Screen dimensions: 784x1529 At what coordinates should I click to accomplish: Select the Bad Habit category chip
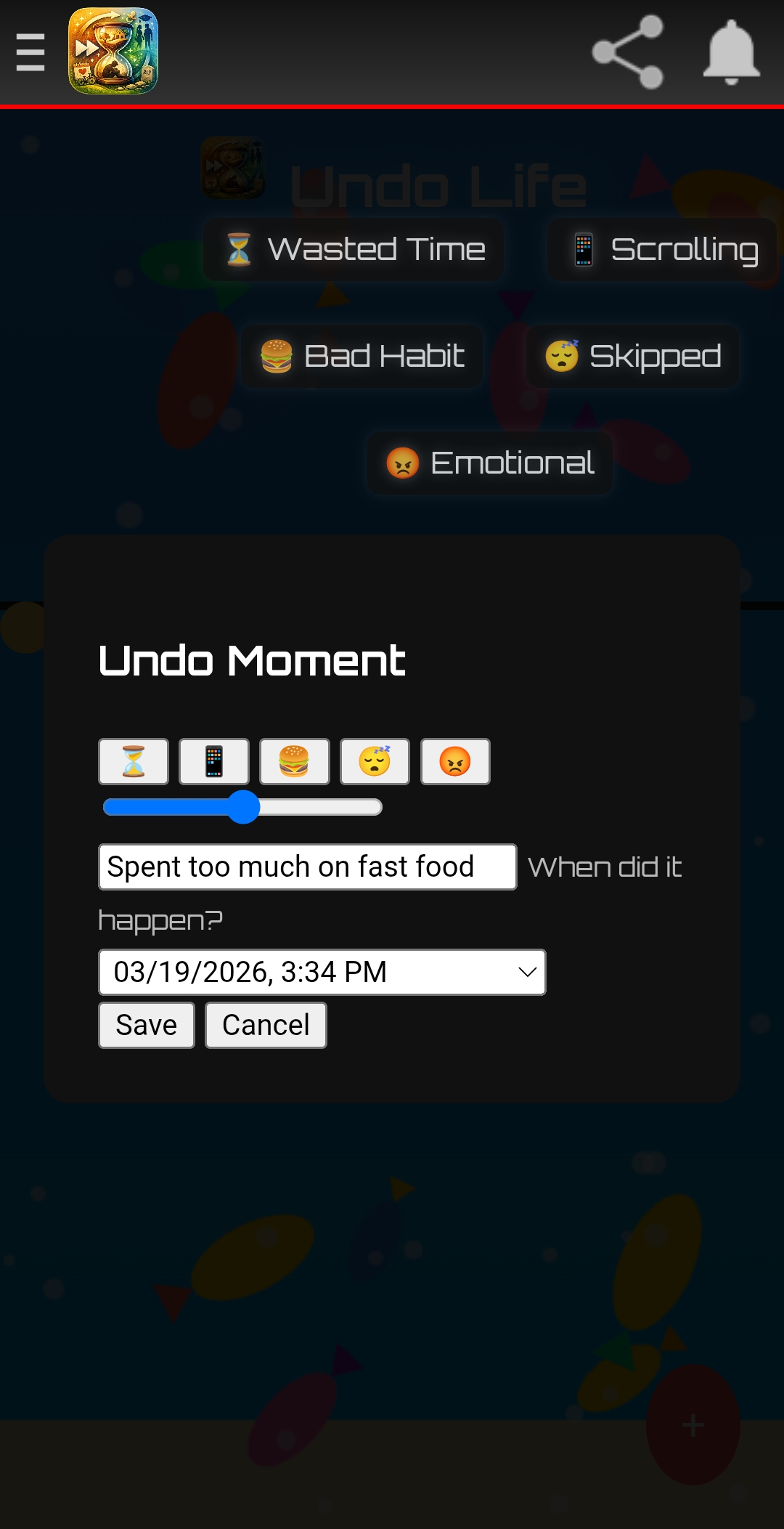[x=361, y=356]
